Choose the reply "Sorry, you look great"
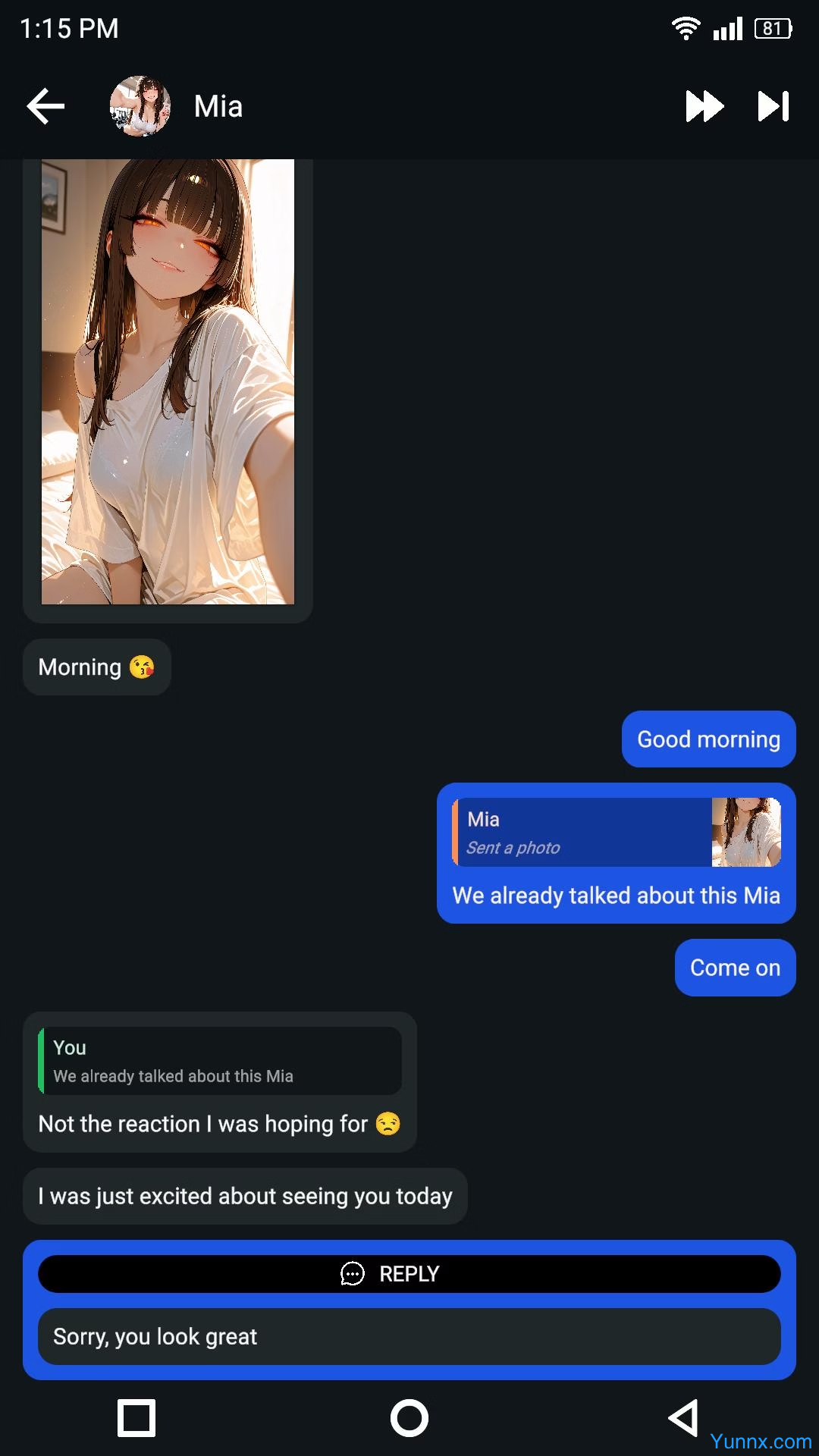The image size is (819, 1456). coord(409,1336)
